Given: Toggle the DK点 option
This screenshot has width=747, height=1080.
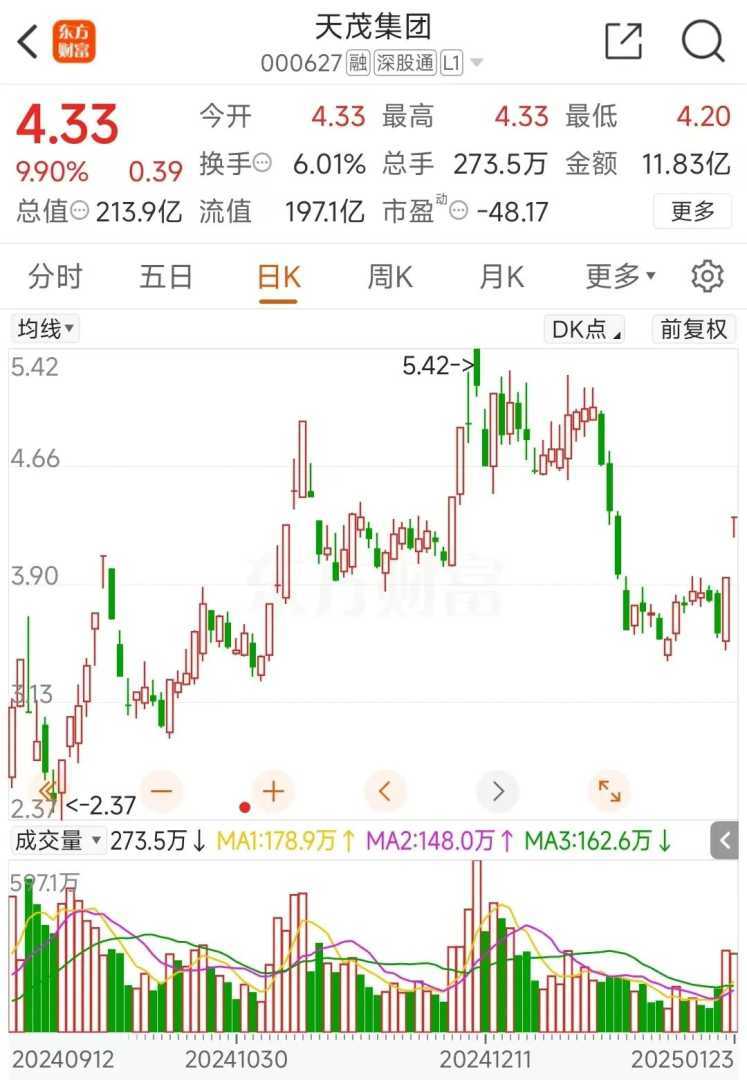Looking at the screenshot, I should pyautogui.click(x=587, y=329).
